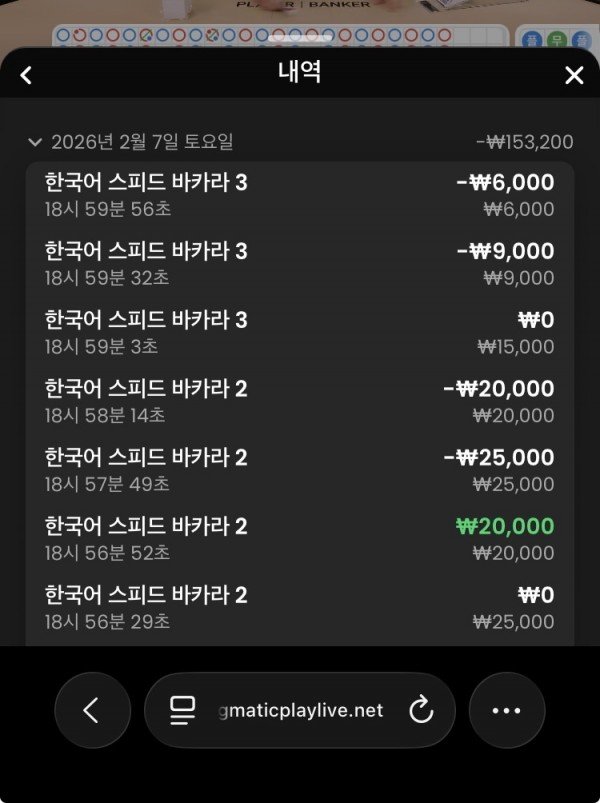The height and width of the screenshot is (803, 600).
Task: Open the 18시 59분 32초 바카라 3 record
Action: 299,263
